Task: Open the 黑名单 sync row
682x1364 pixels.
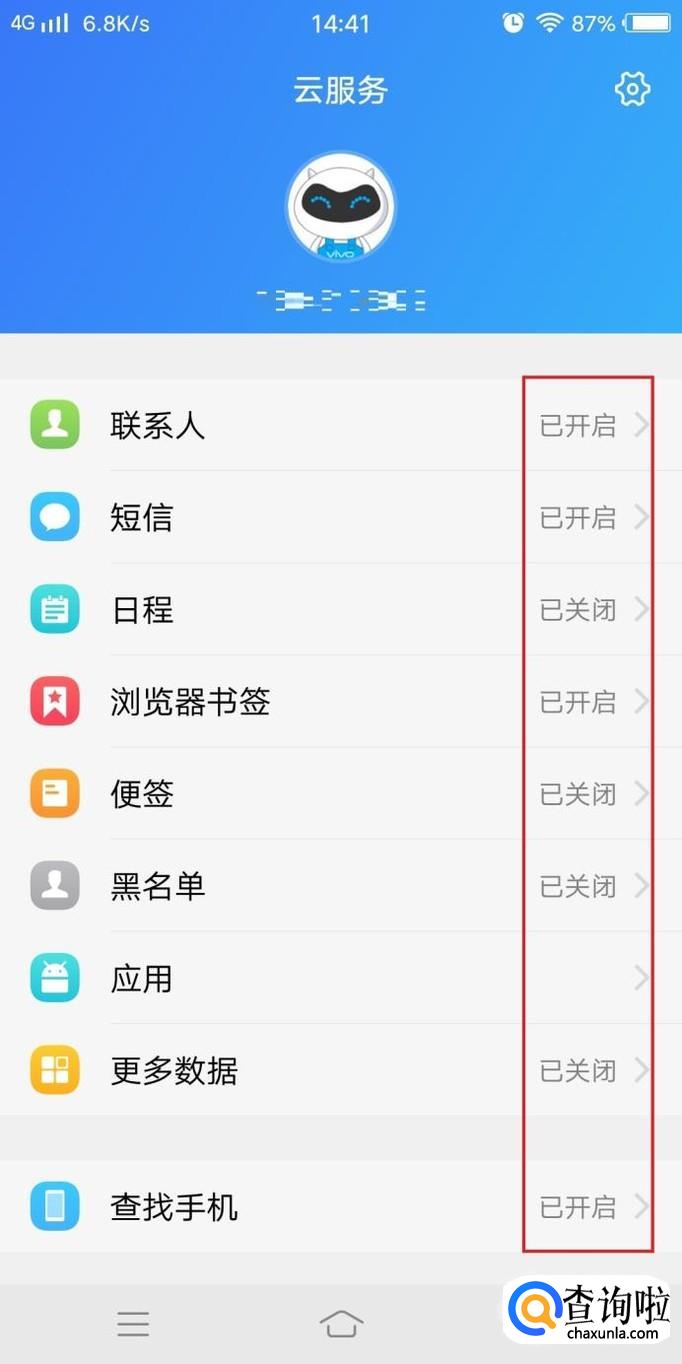Action: (x=341, y=885)
